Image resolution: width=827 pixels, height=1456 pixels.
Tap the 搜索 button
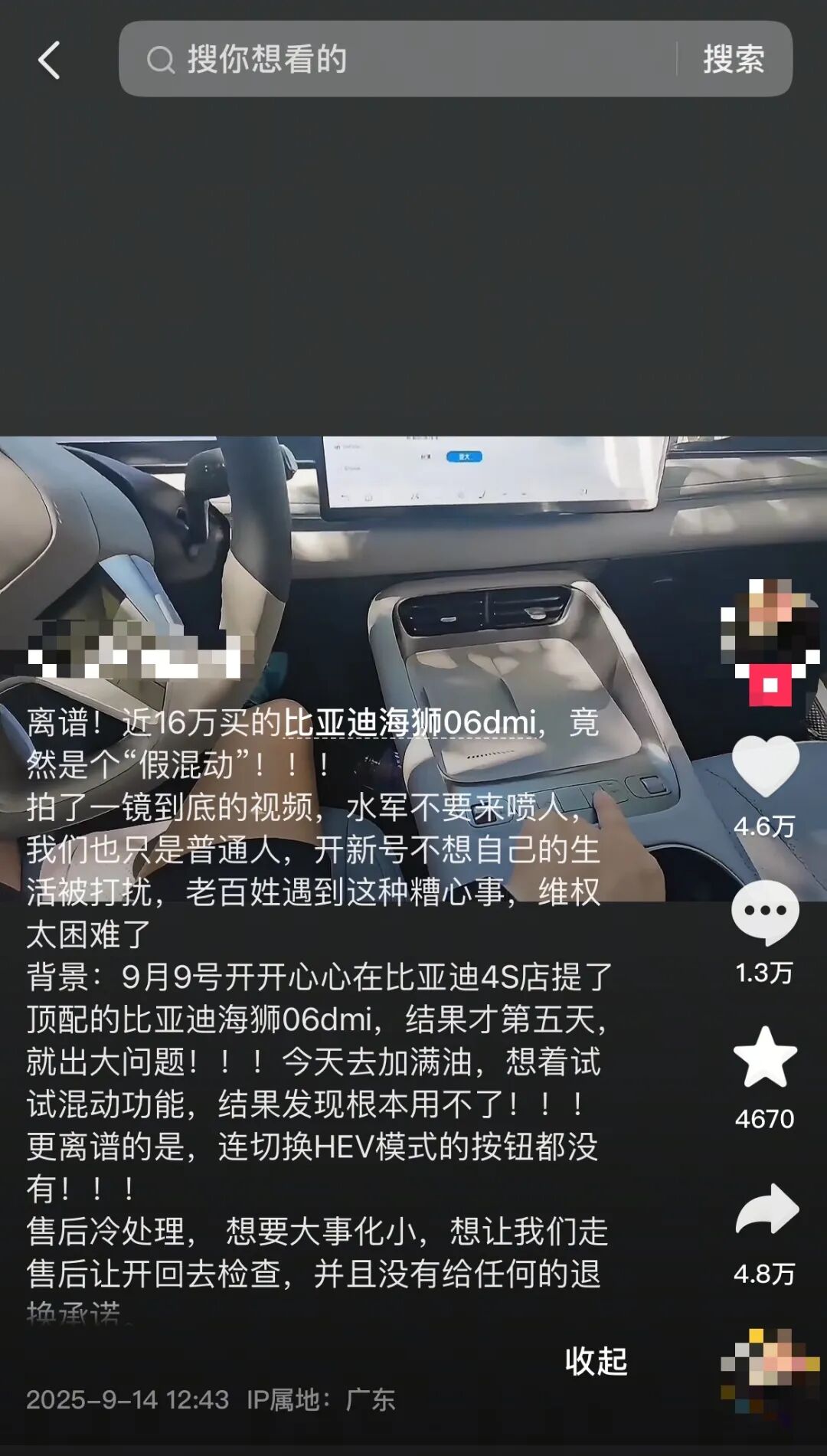(x=734, y=59)
